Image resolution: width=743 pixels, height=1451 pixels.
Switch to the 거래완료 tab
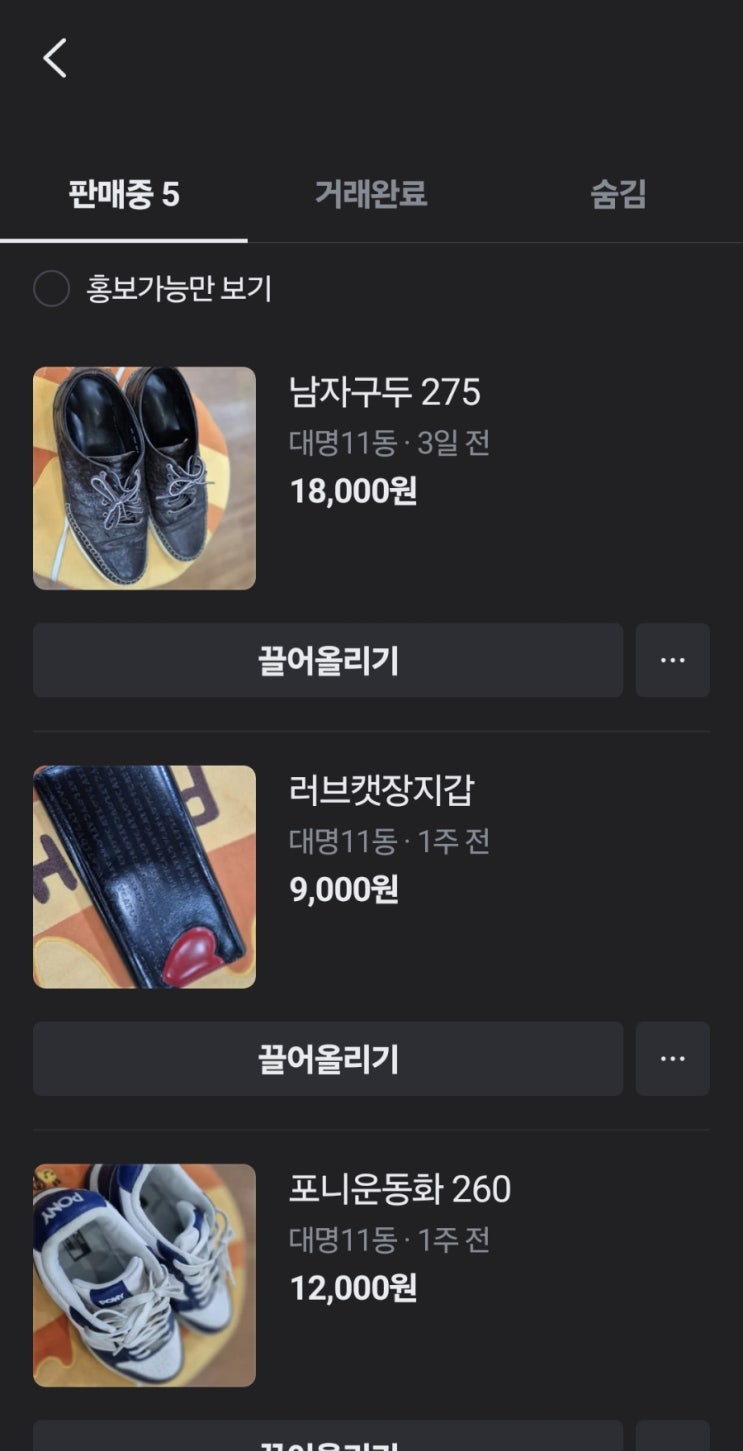(371, 194)
